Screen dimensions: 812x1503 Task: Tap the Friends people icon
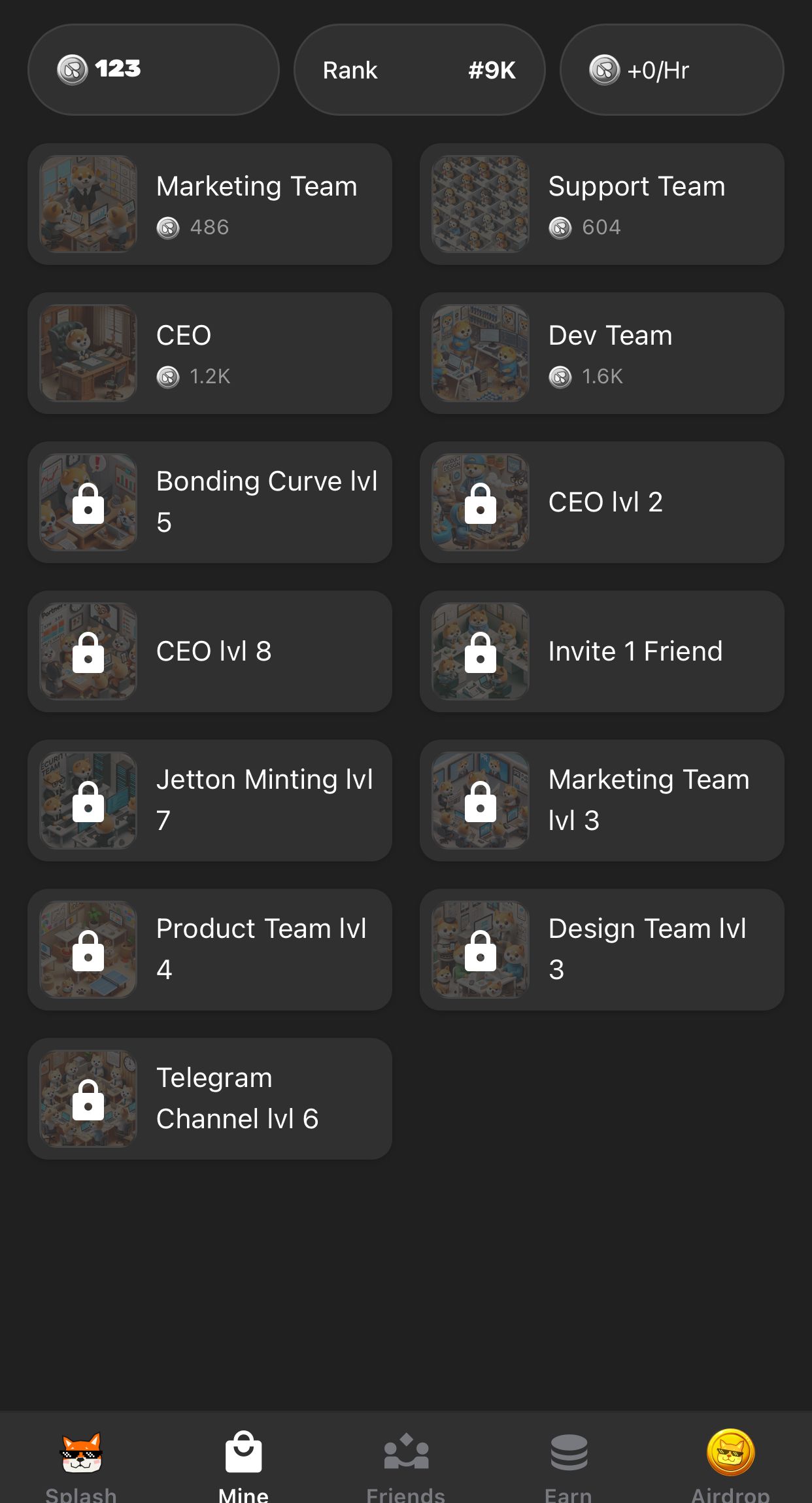[406, 1445]
